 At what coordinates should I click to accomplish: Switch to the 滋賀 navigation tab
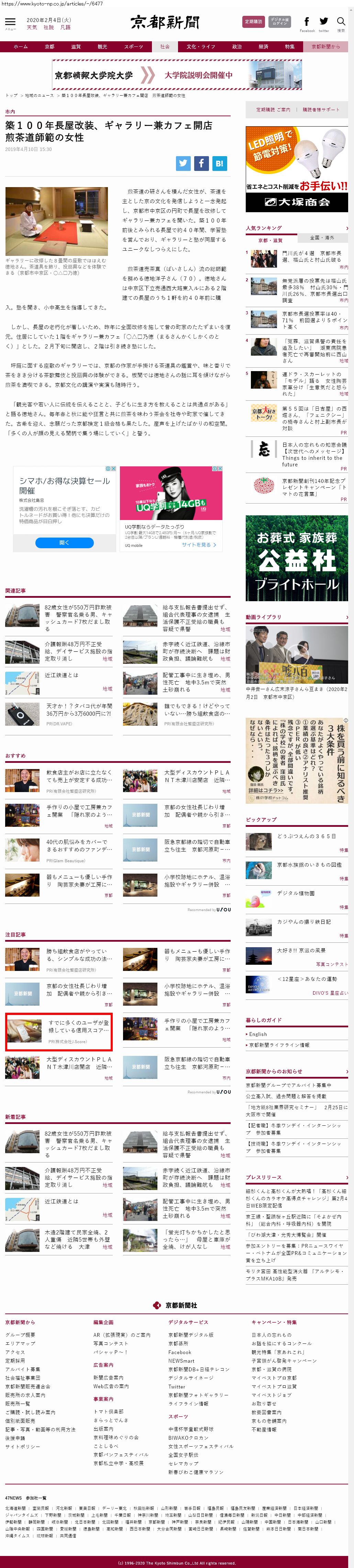(75, 47)
